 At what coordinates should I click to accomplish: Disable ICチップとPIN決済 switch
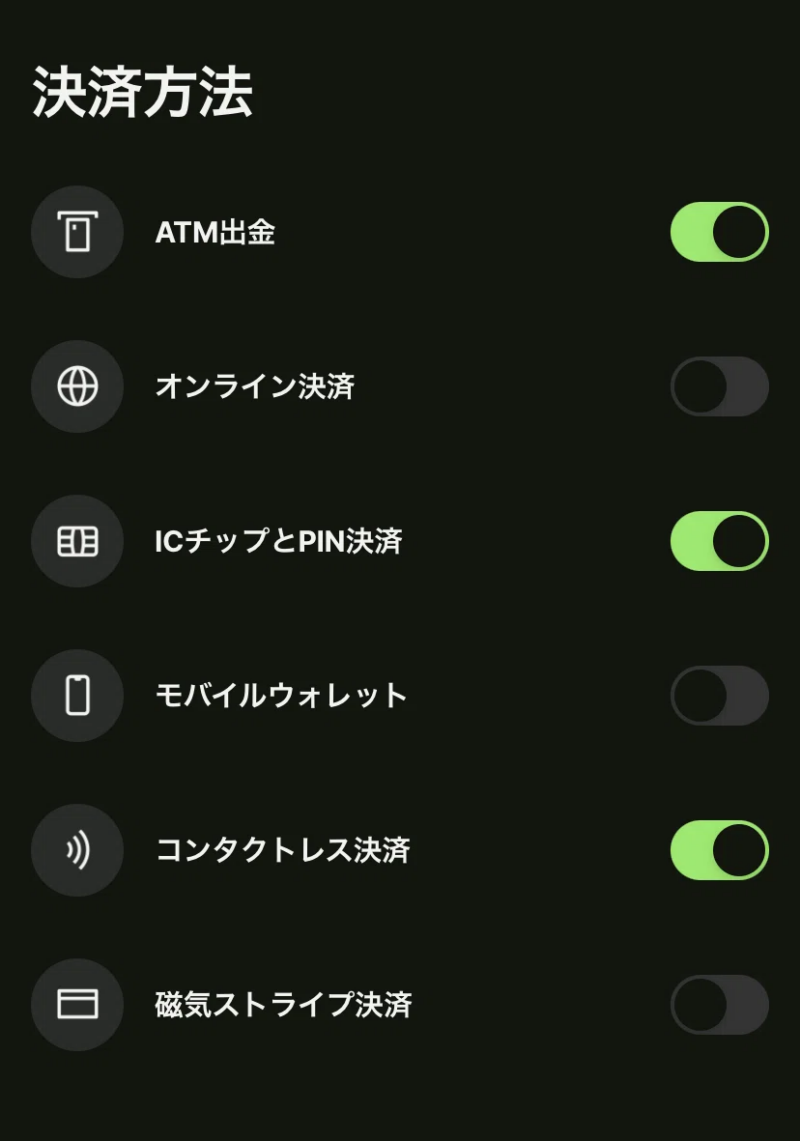pos(719,541)
